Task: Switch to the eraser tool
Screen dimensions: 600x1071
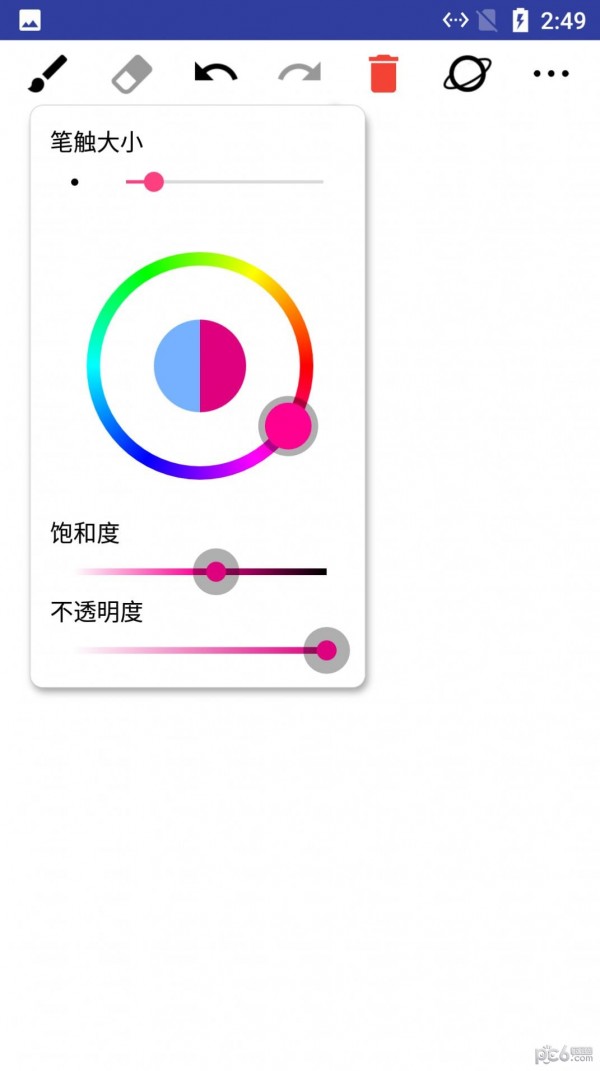Action: 131,74
